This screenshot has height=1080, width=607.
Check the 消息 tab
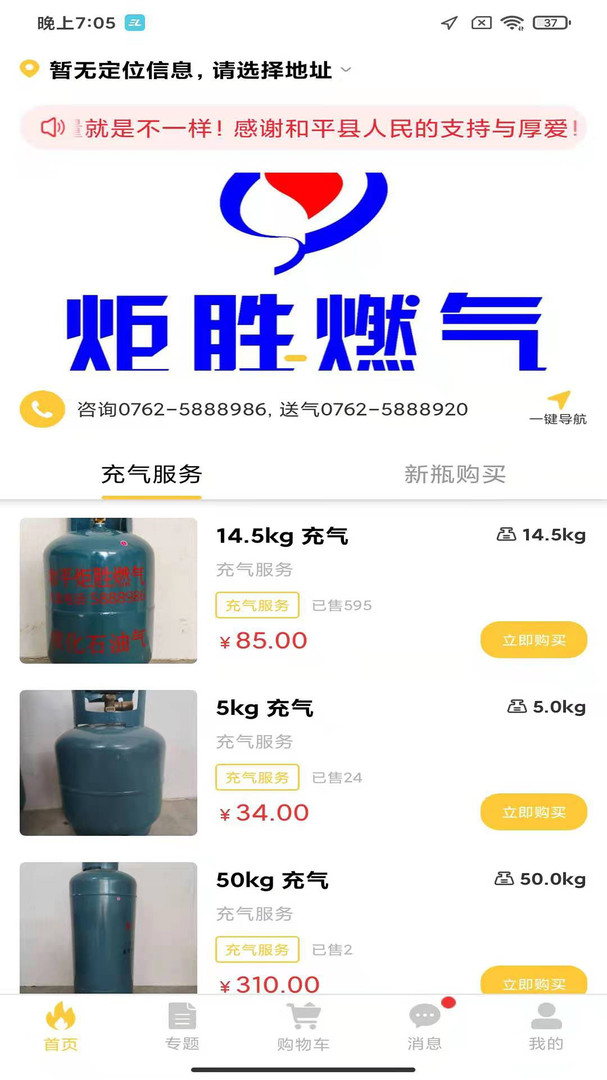coord(425,1027)
